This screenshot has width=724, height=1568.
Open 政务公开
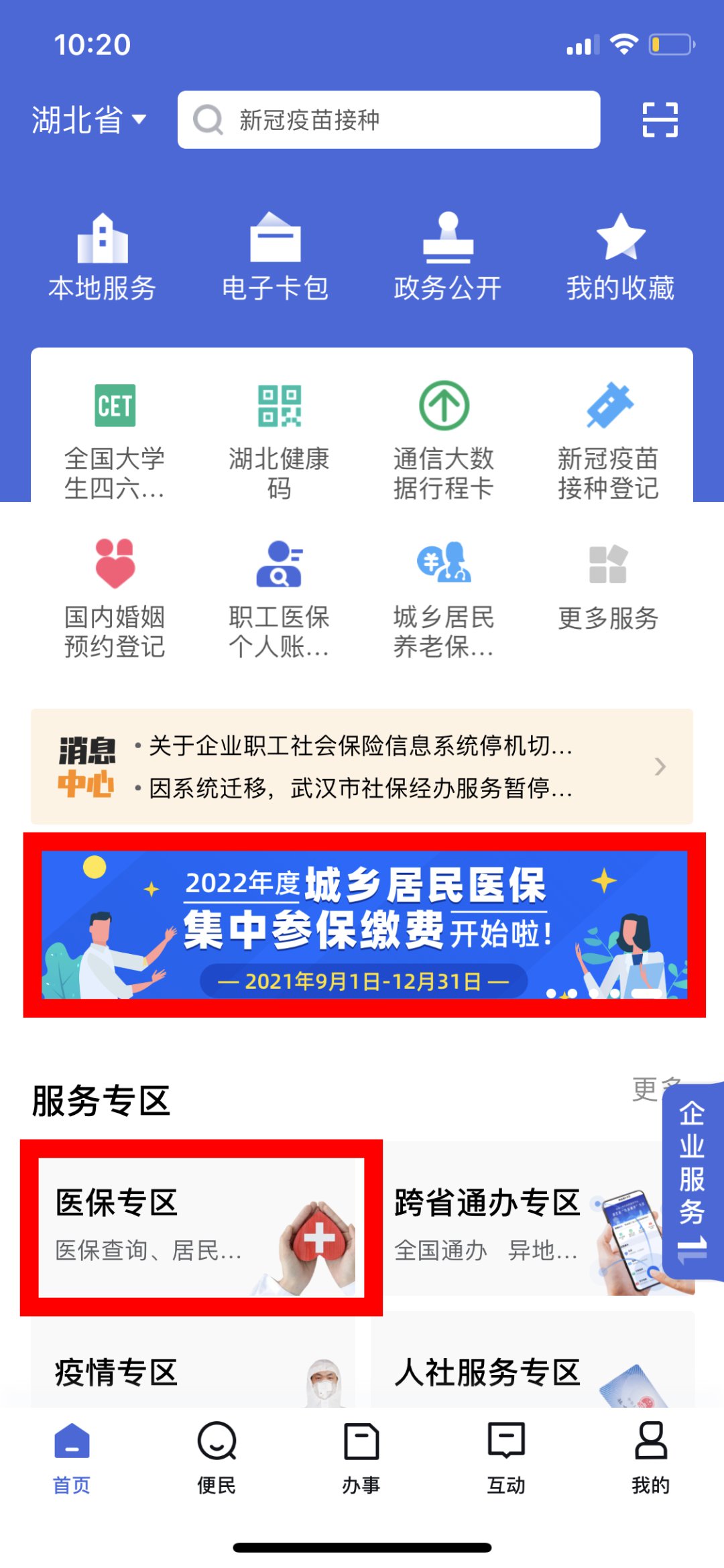[x=447, y=258]
